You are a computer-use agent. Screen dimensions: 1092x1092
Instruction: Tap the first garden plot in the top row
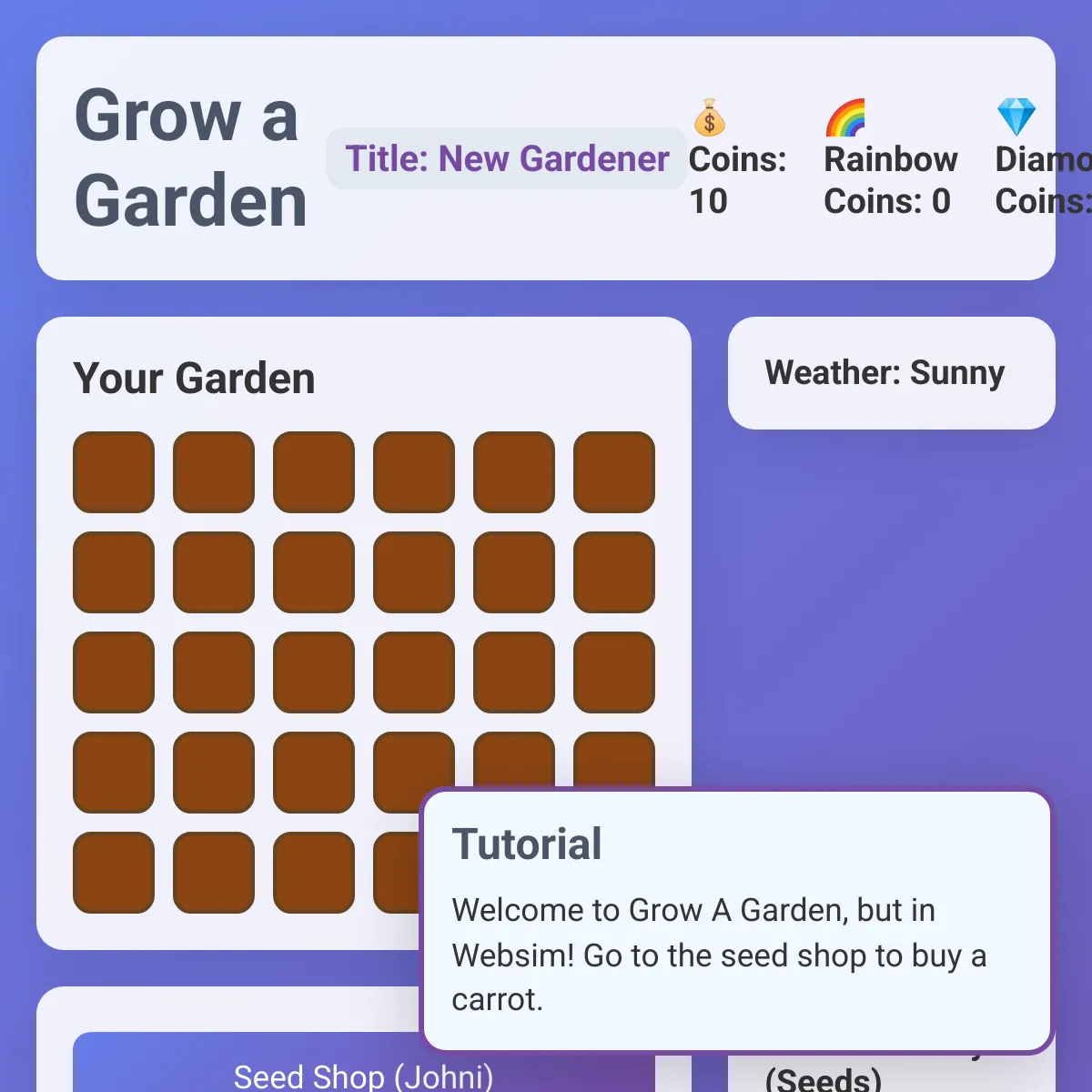click(x=114, y=472)
